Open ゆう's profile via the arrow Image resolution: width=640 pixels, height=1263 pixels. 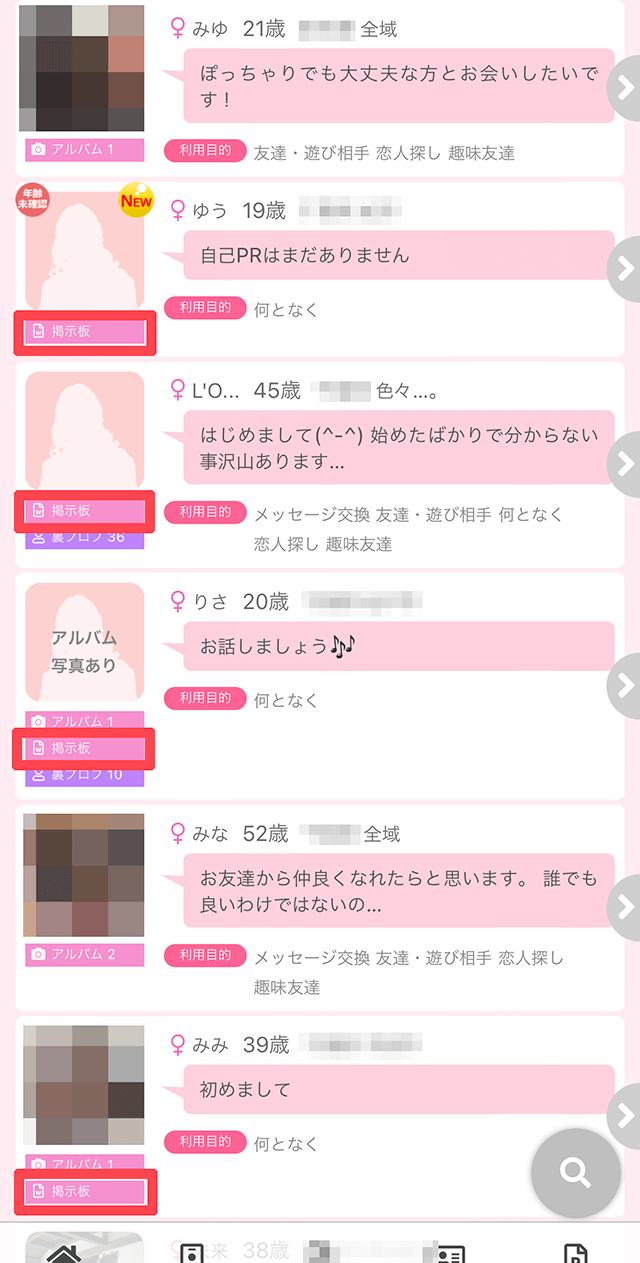[624, 267]
